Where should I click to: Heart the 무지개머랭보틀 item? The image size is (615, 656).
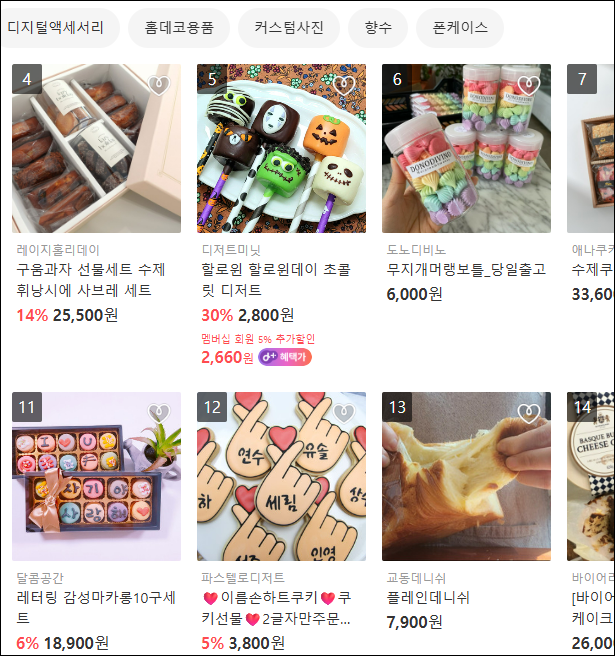pyautogui.click(x=528, y=86)
